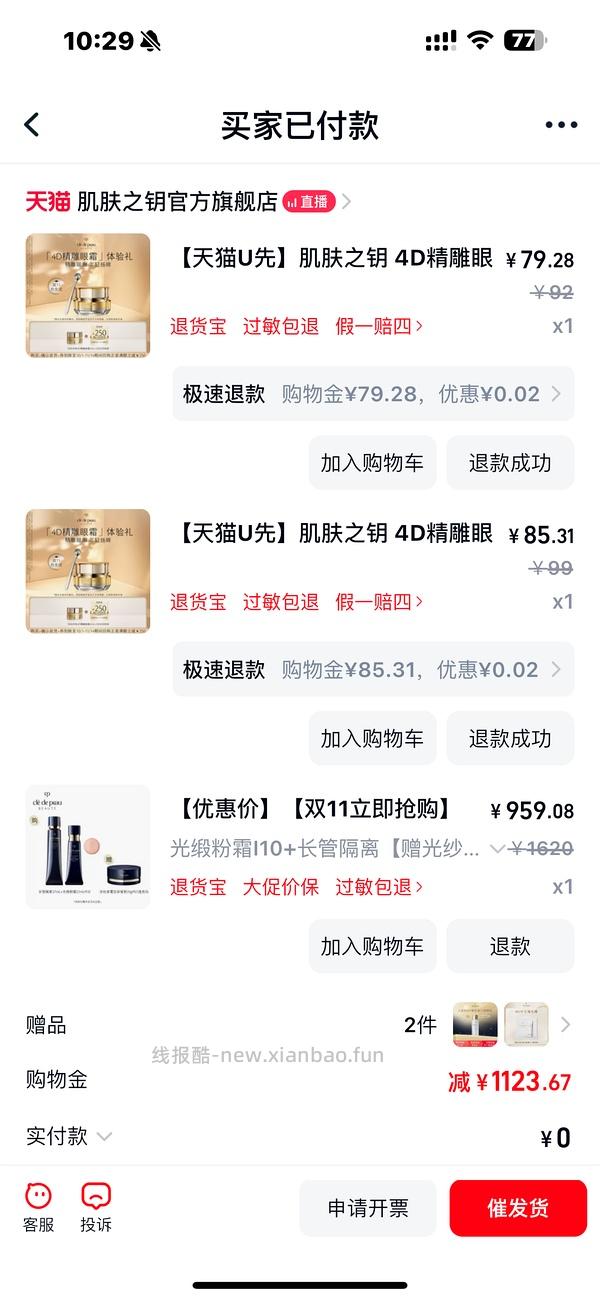Viewport: 600px width, 1300px height.
Task: Expand the 光缎粉霜 variant description
Action: coord(497,849)
